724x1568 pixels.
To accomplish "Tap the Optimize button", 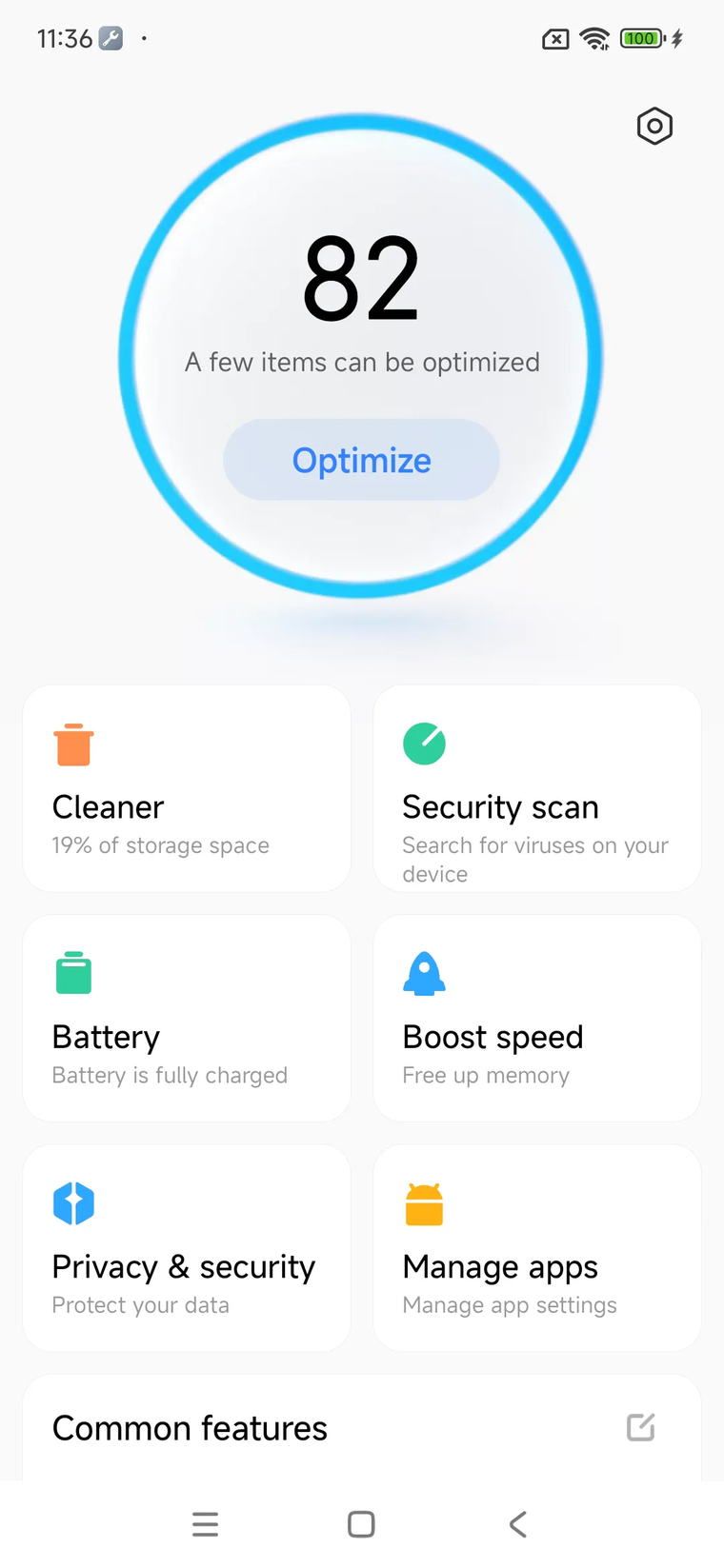I will pyautogui.click(x=361, y=460).
